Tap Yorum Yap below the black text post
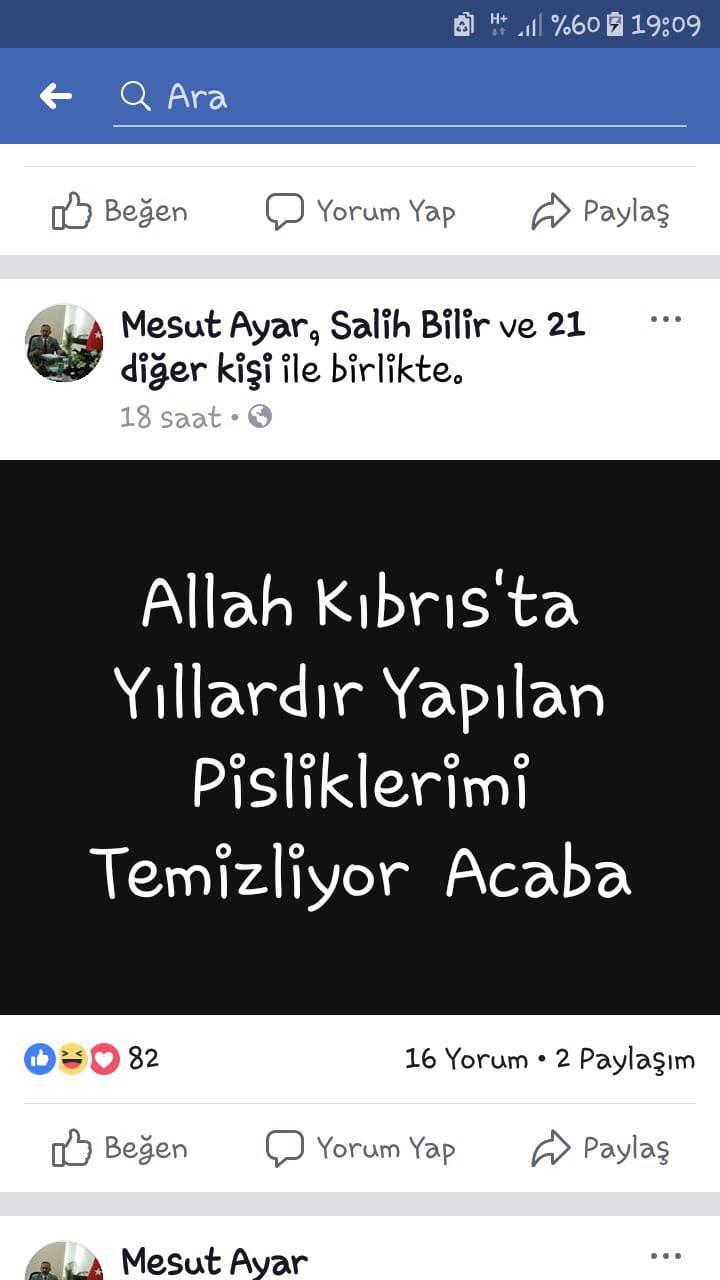The height and width of the screenshot is (1280, 720). tap(360, 1149)
